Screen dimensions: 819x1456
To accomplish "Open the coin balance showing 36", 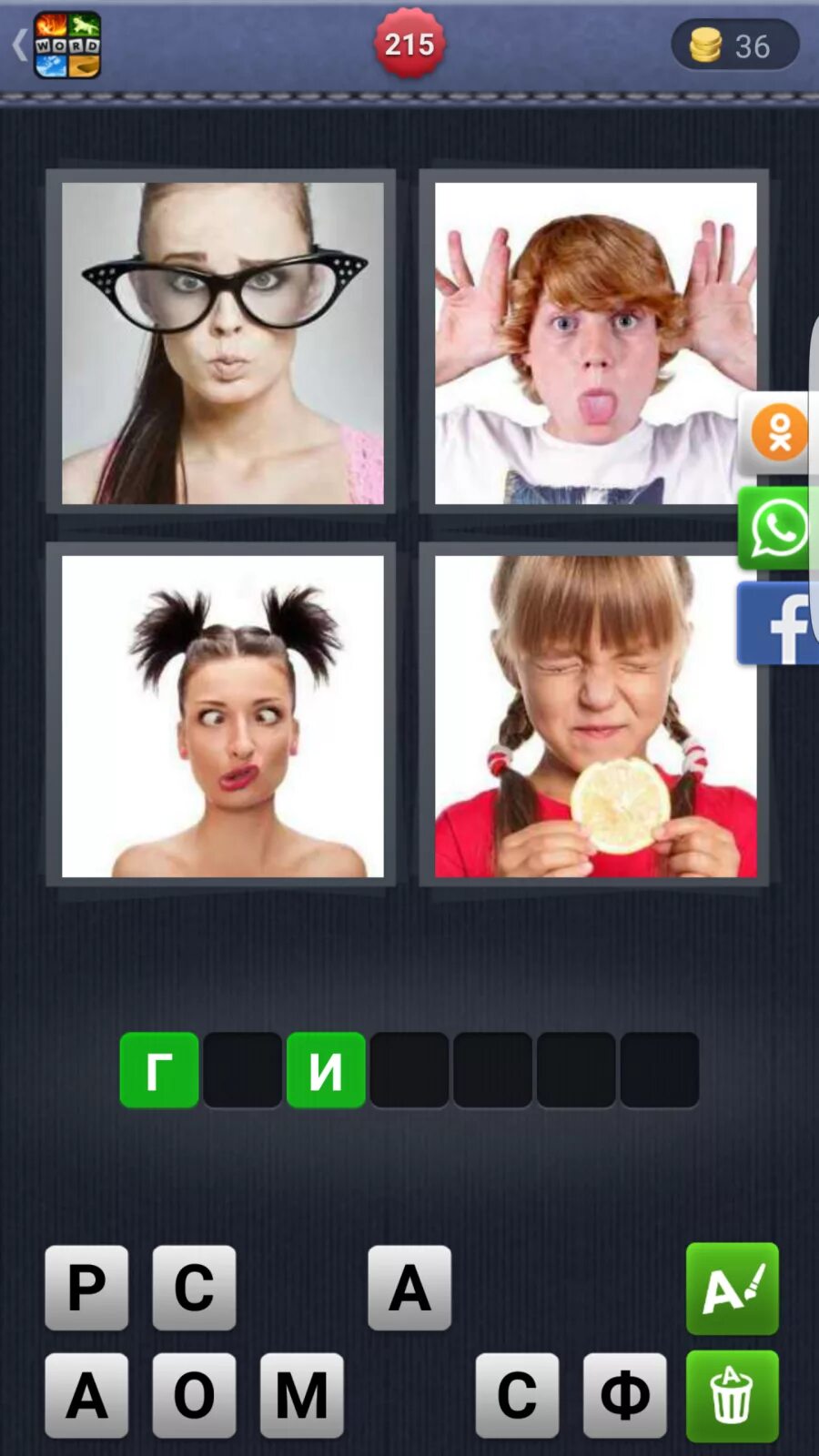I will point(735,45).
